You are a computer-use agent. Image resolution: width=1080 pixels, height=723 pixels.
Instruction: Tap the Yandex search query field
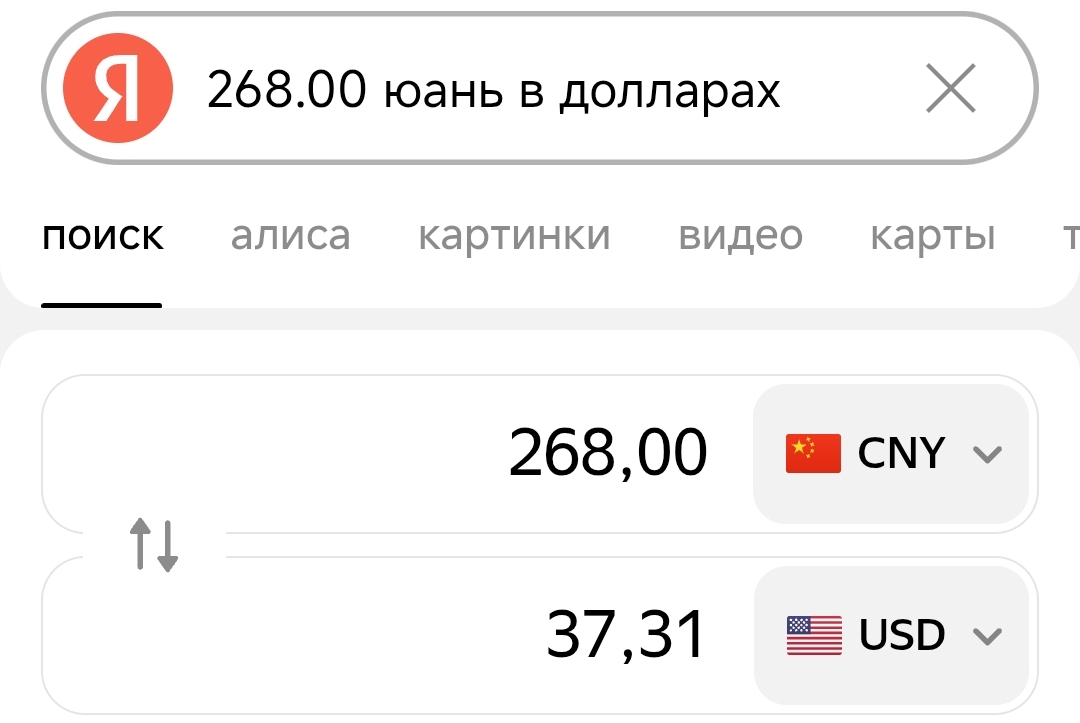click(520, 90)
